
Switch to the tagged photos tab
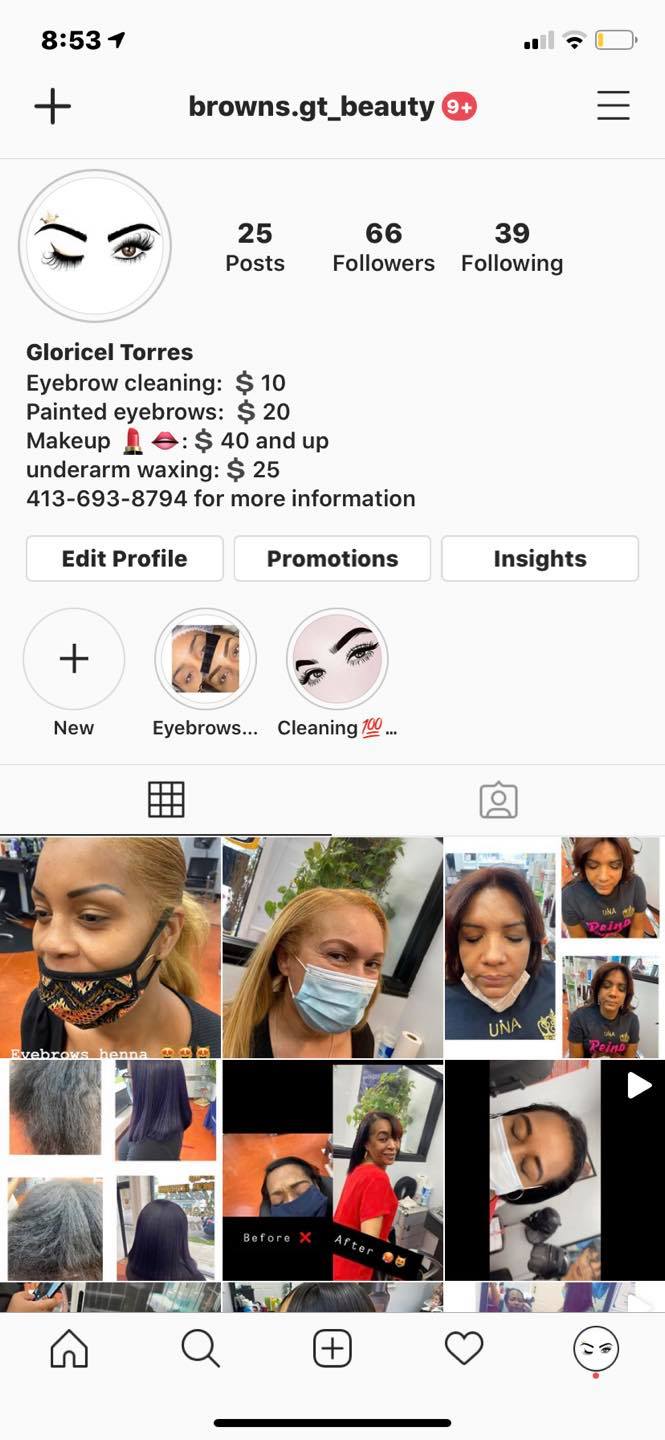498,800
